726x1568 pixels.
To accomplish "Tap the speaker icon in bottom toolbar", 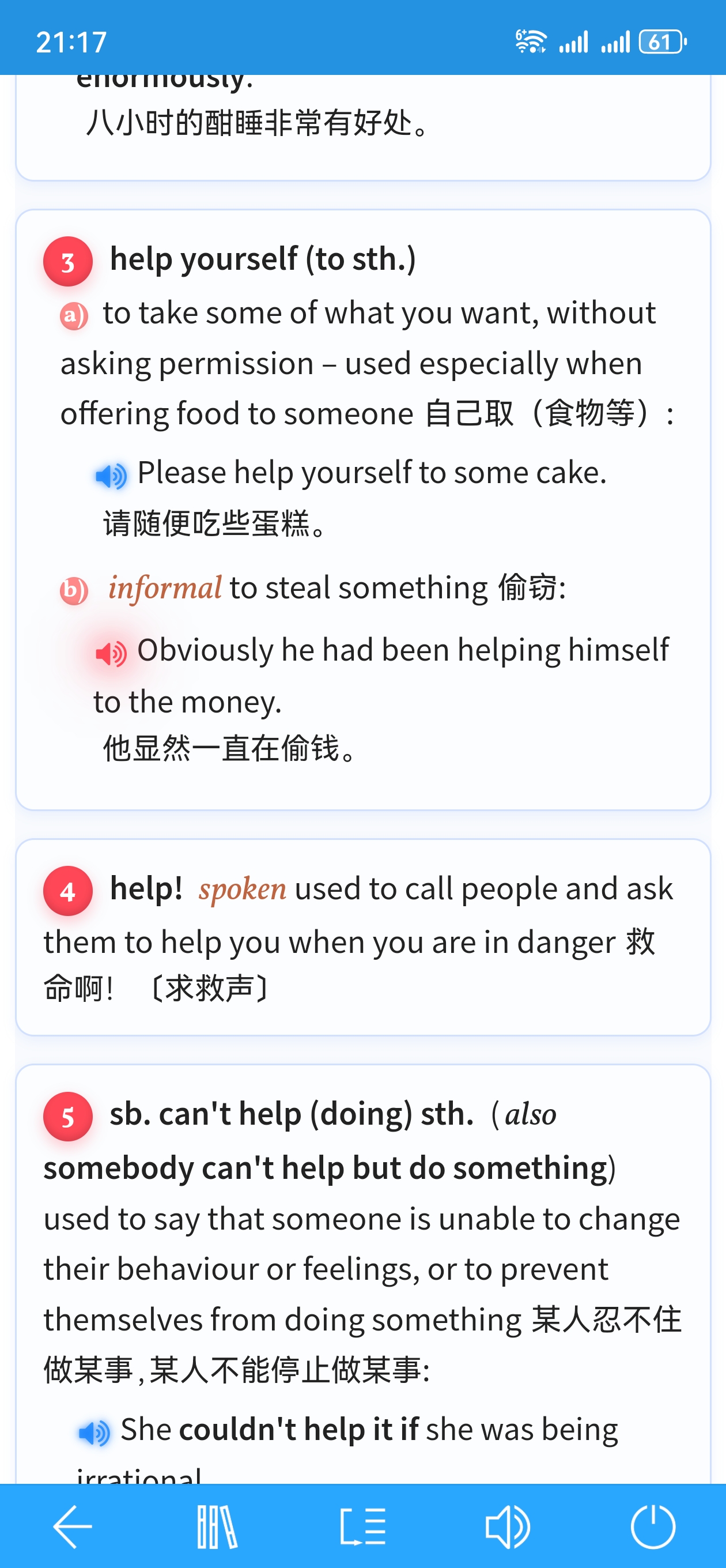I will pos(508,1526).
